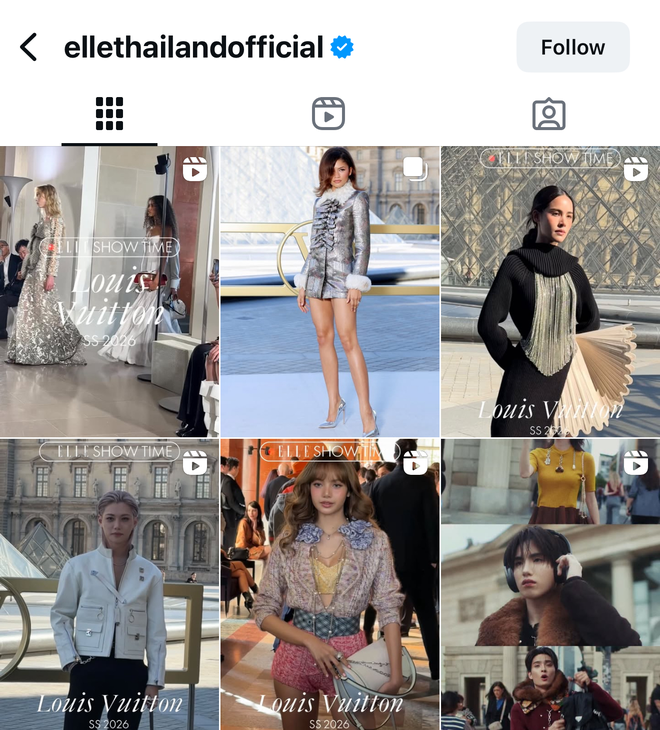Switch to the posts grid tab
This screenshot has width=660, height=730.
109,114
